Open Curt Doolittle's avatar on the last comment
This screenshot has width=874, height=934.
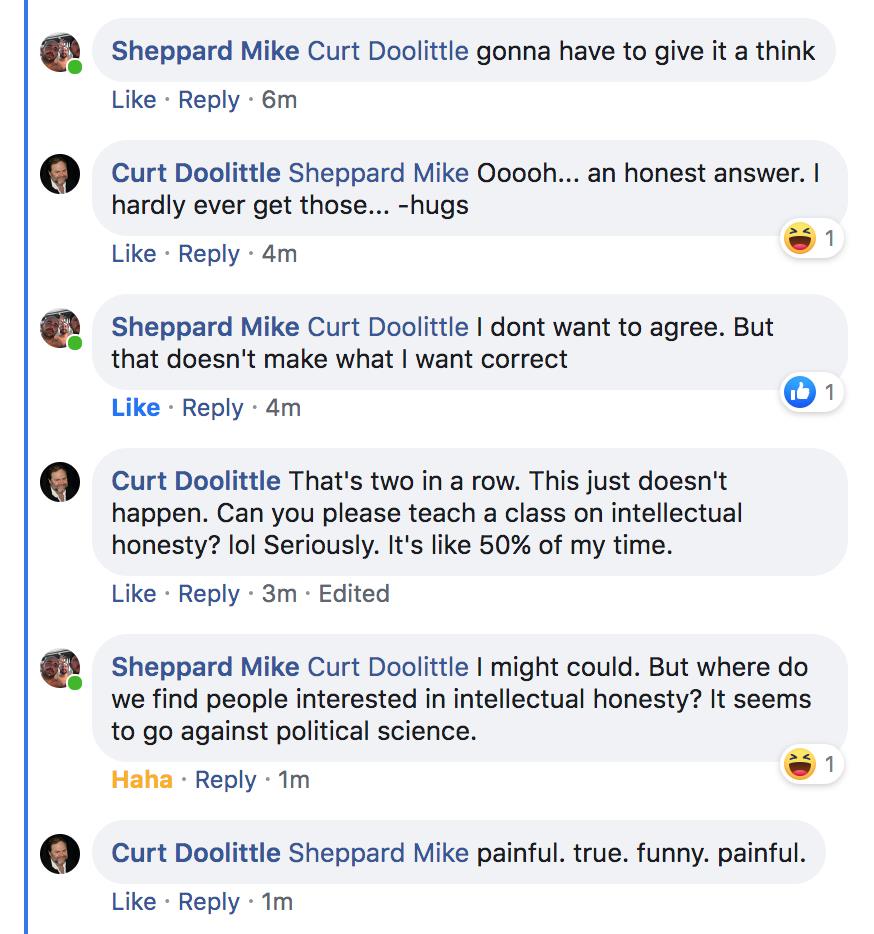click(x=59, y=854)
